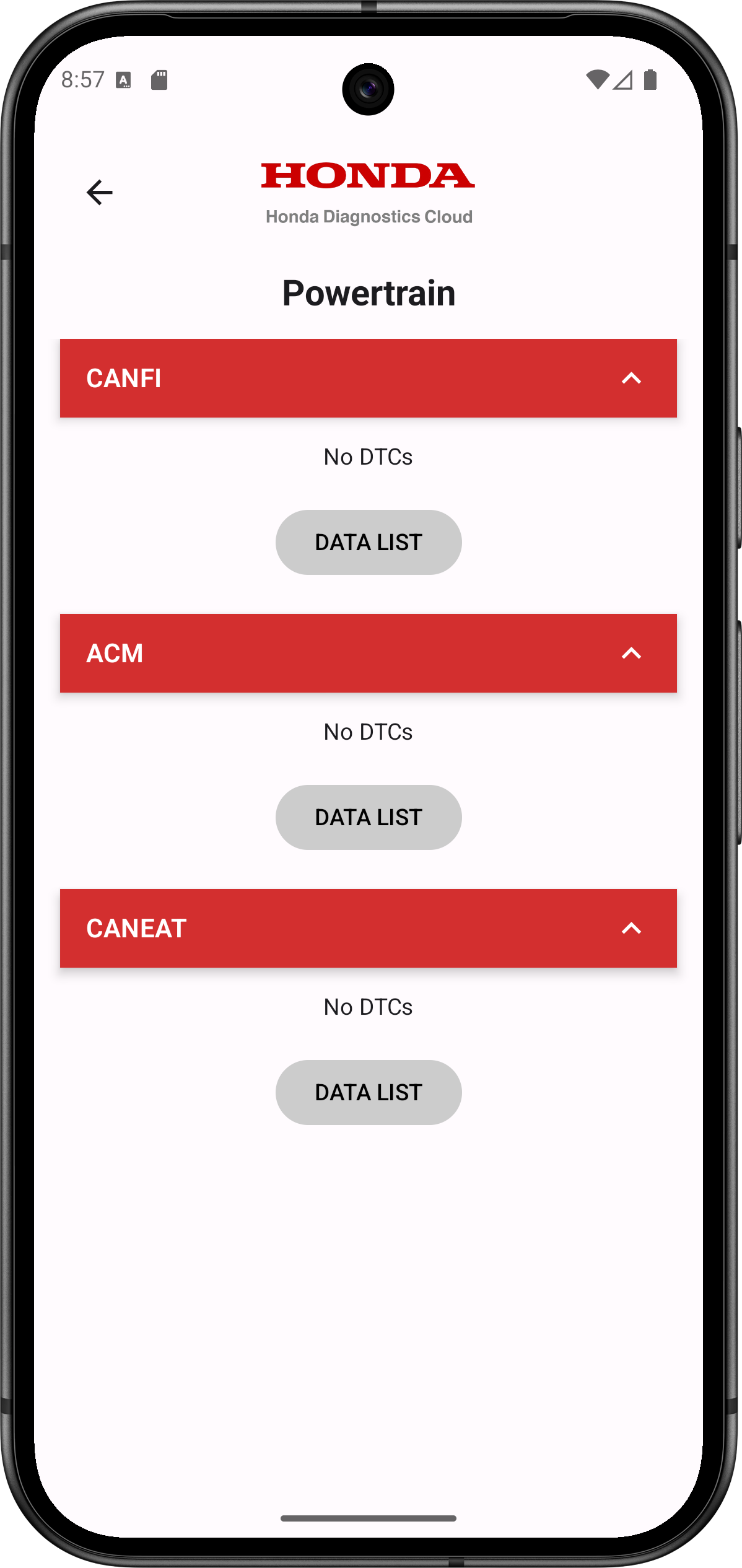
Task: Collapse the ACM section
Action: coord(631,654)
